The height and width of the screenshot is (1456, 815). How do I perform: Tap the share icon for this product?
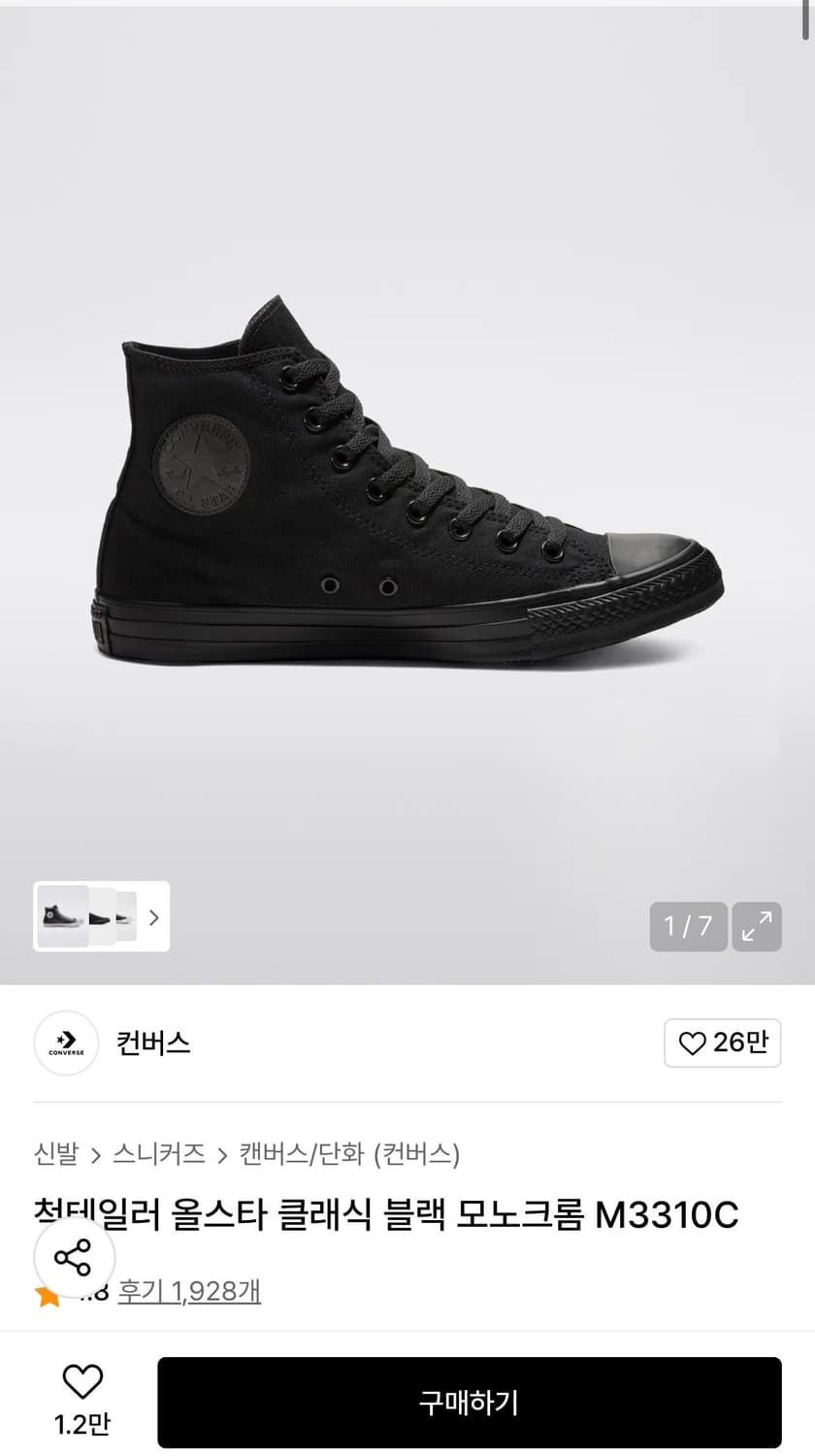75,1258
